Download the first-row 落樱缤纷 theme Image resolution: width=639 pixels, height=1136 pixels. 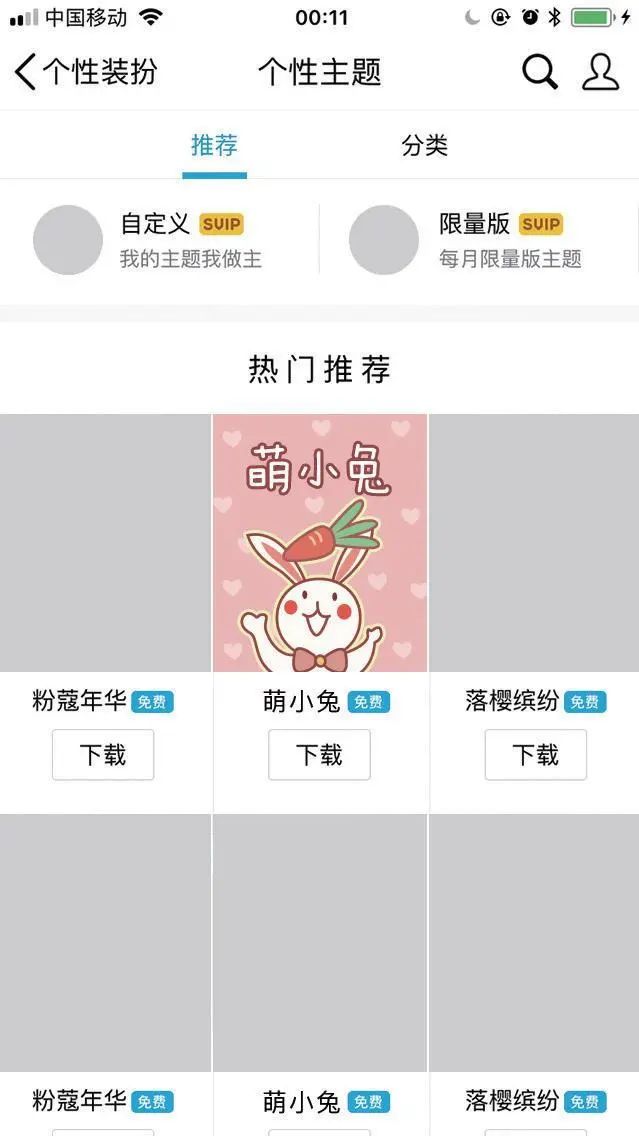click(x=535, y=755)
